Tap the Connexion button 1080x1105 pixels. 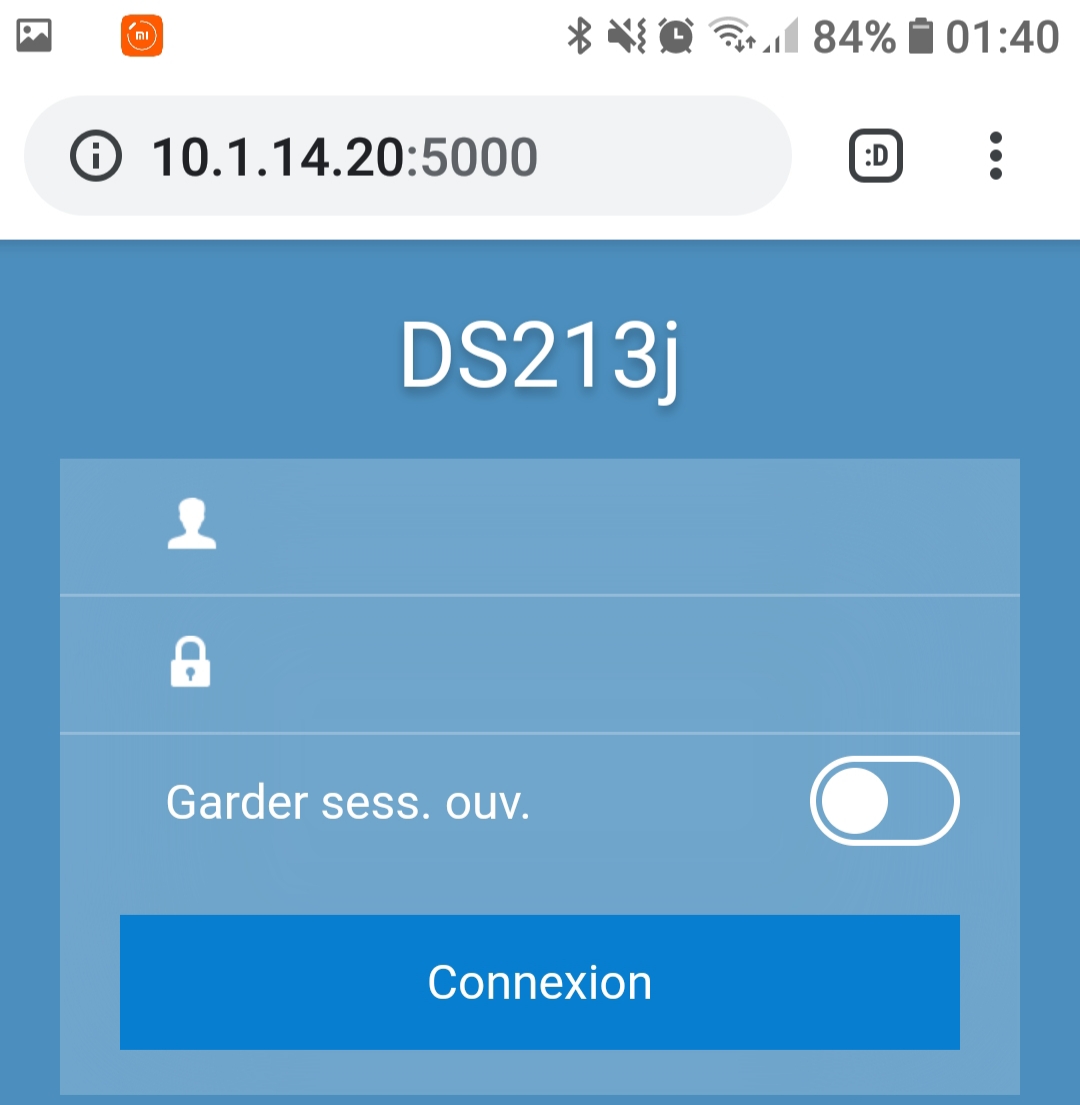point(540,982)
